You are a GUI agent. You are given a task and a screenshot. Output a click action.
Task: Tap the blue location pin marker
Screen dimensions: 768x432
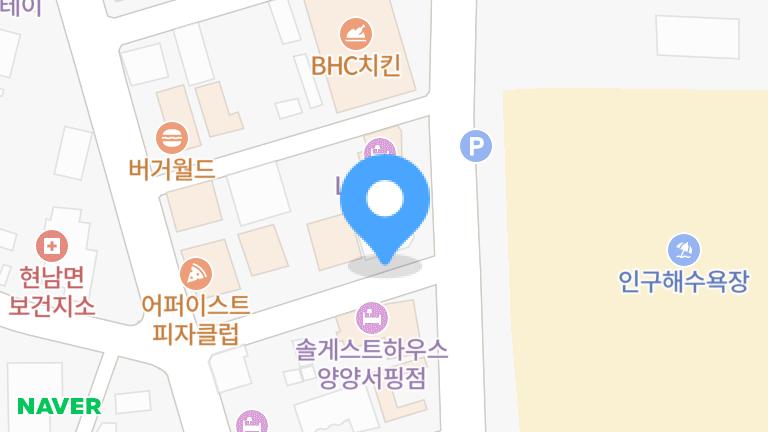[x=385, y=203]
